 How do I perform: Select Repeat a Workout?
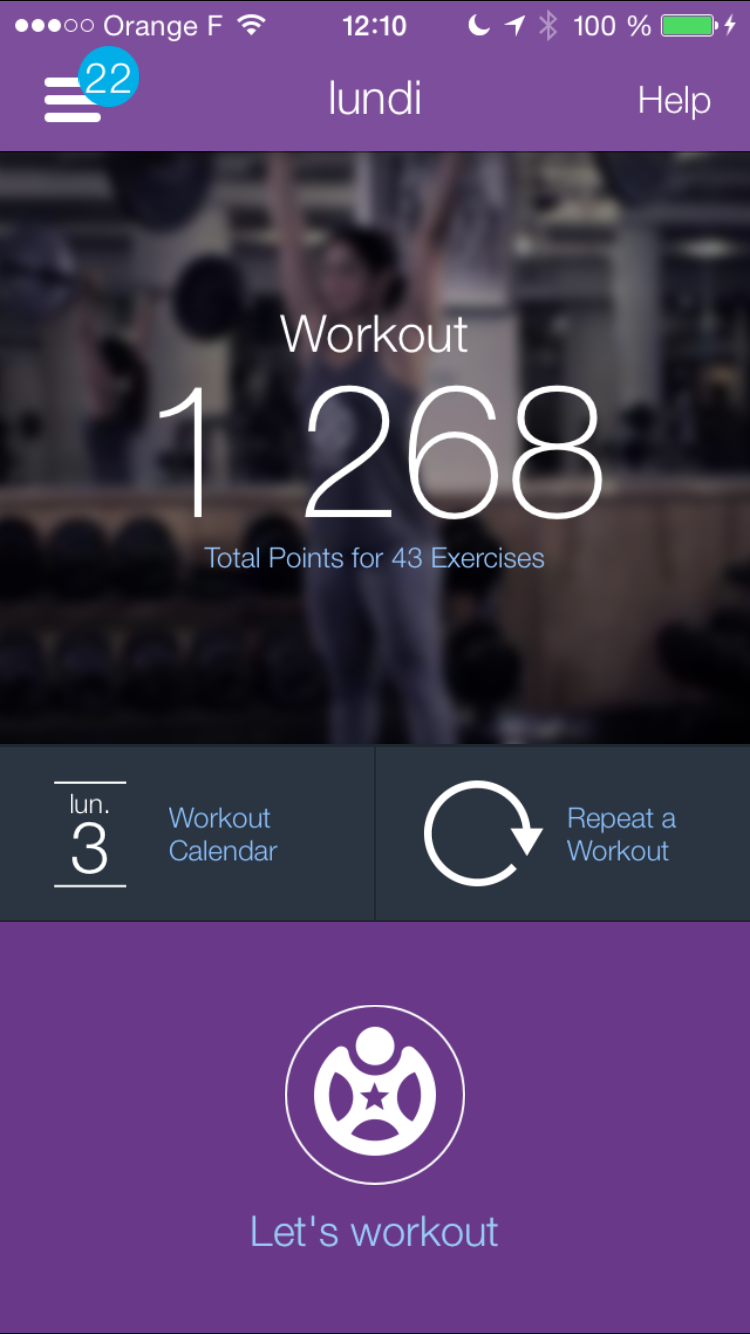point(562,834)
